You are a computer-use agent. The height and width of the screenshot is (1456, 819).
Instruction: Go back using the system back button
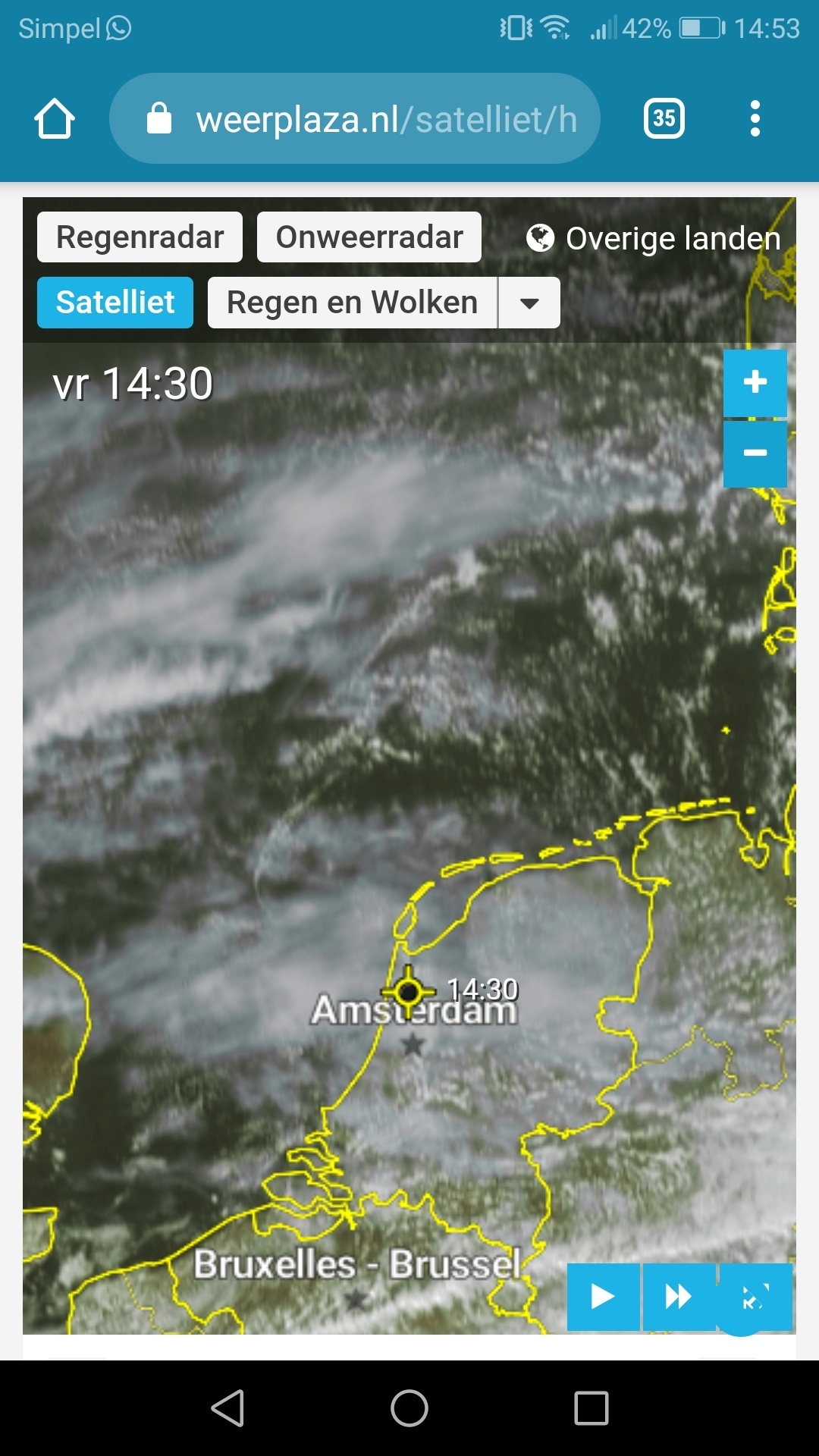click(227, 1408)
